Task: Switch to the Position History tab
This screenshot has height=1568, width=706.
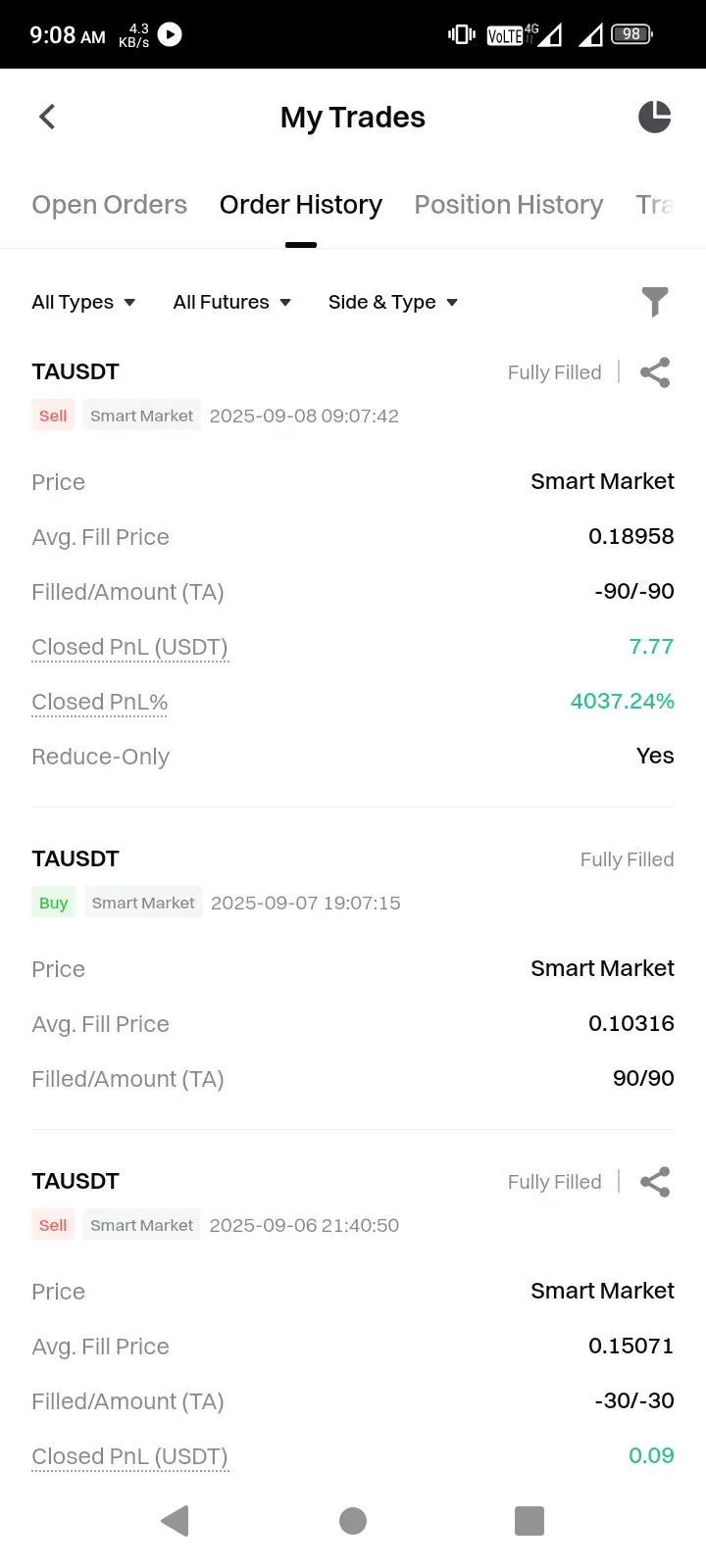Action: (x=508, y=205)
